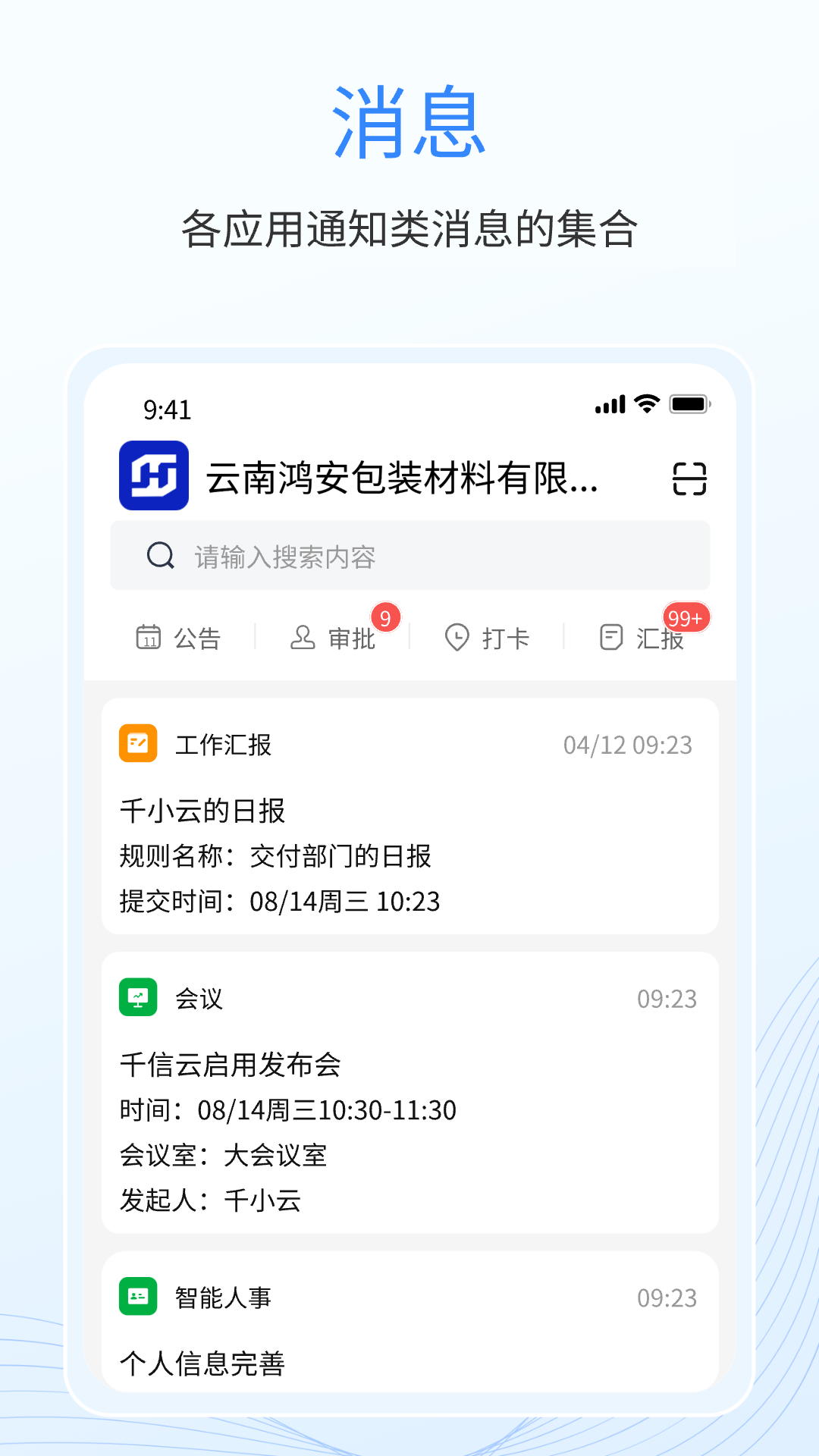This screenshot has width=819, height=1456.
Task: Tap the 打卡 location pin icon
Action: click(456, 639)
